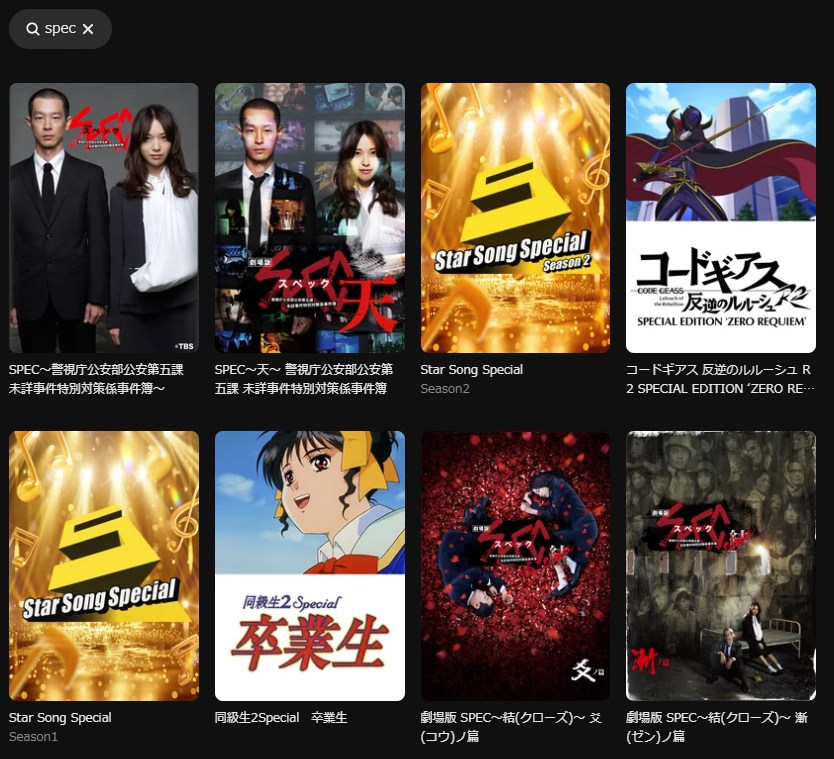This screenshot has width=834, height=759.
Task: Open Star Song Special Season2
Action: click(x=515, y=218)
